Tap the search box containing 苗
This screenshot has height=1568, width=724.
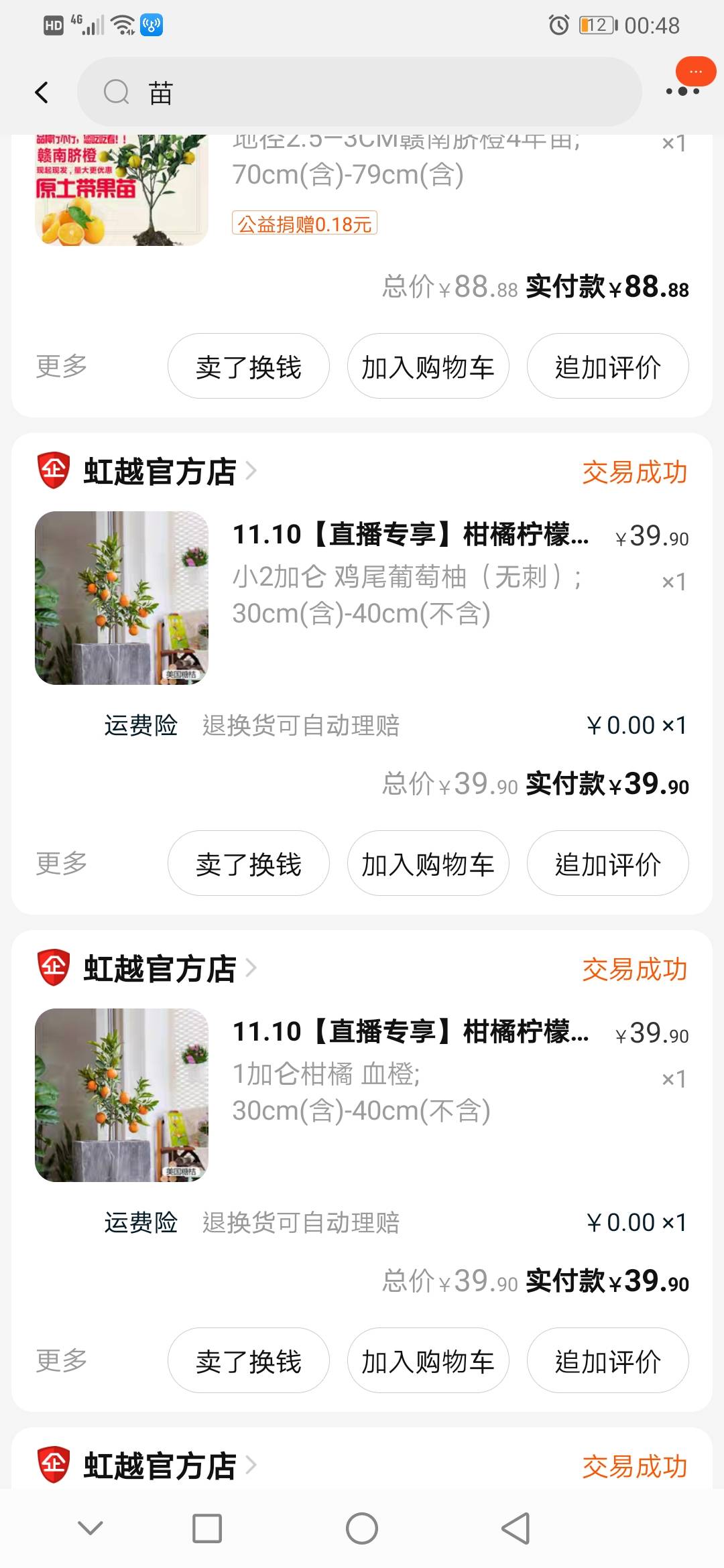point(359,92)
